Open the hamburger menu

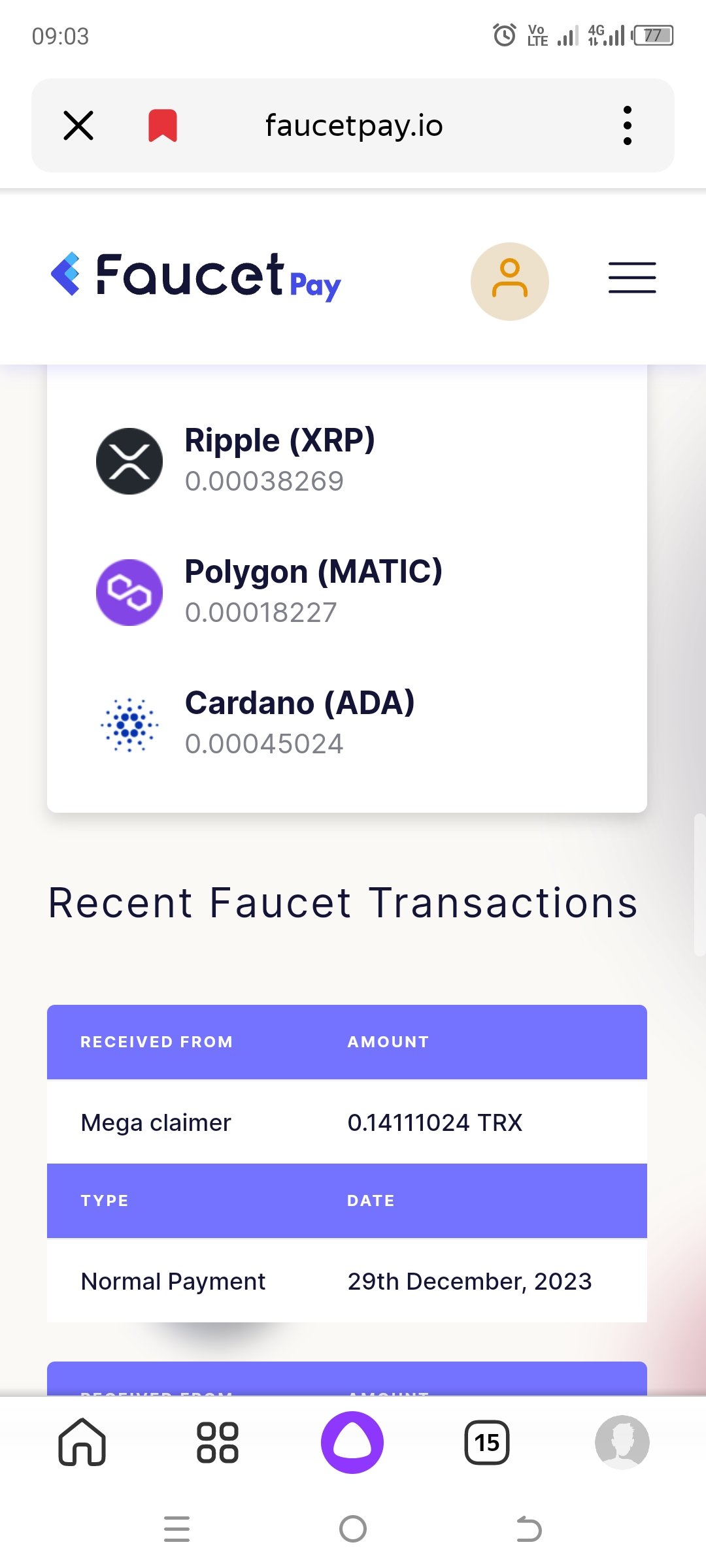[632, 278]
